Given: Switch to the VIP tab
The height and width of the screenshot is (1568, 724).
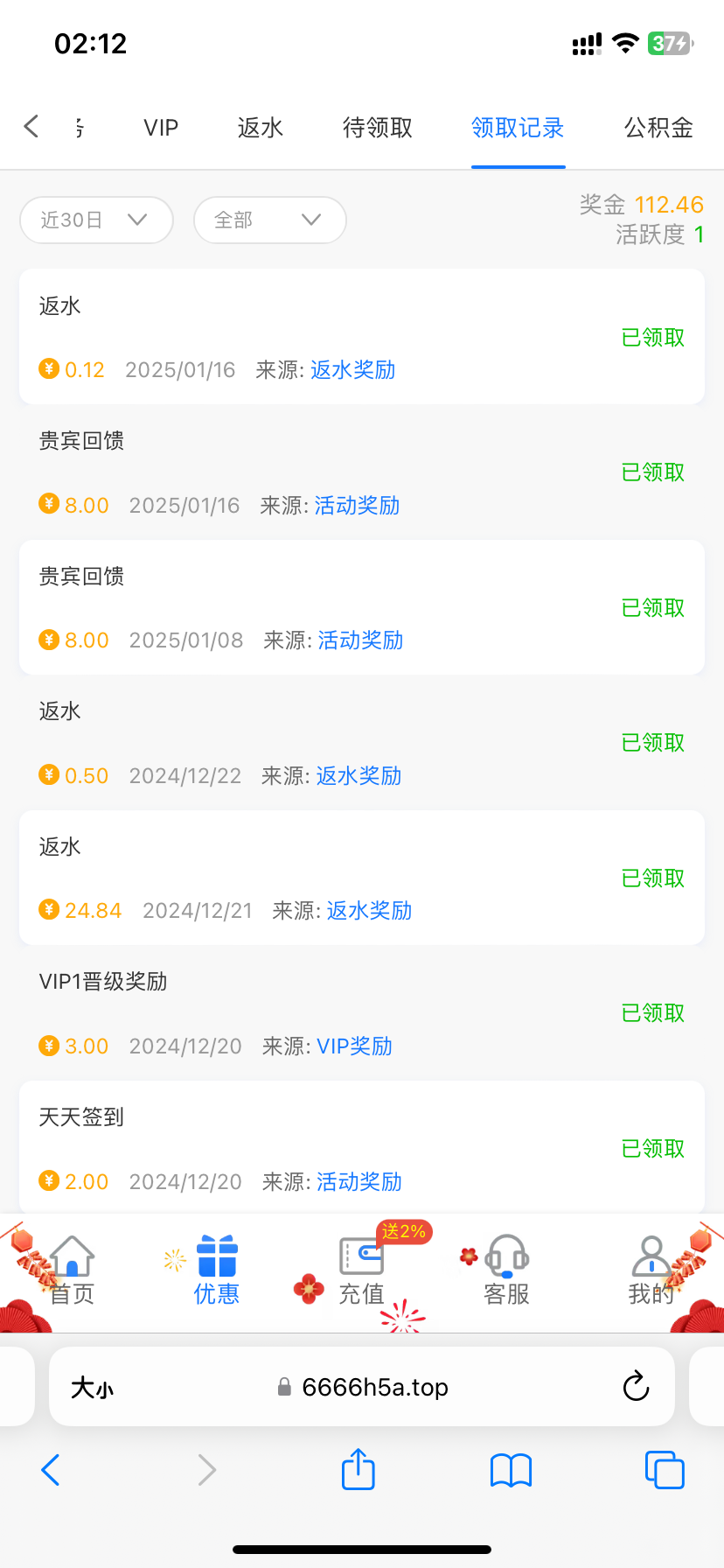Looking at the screenshot, I should tap(161, 128).
